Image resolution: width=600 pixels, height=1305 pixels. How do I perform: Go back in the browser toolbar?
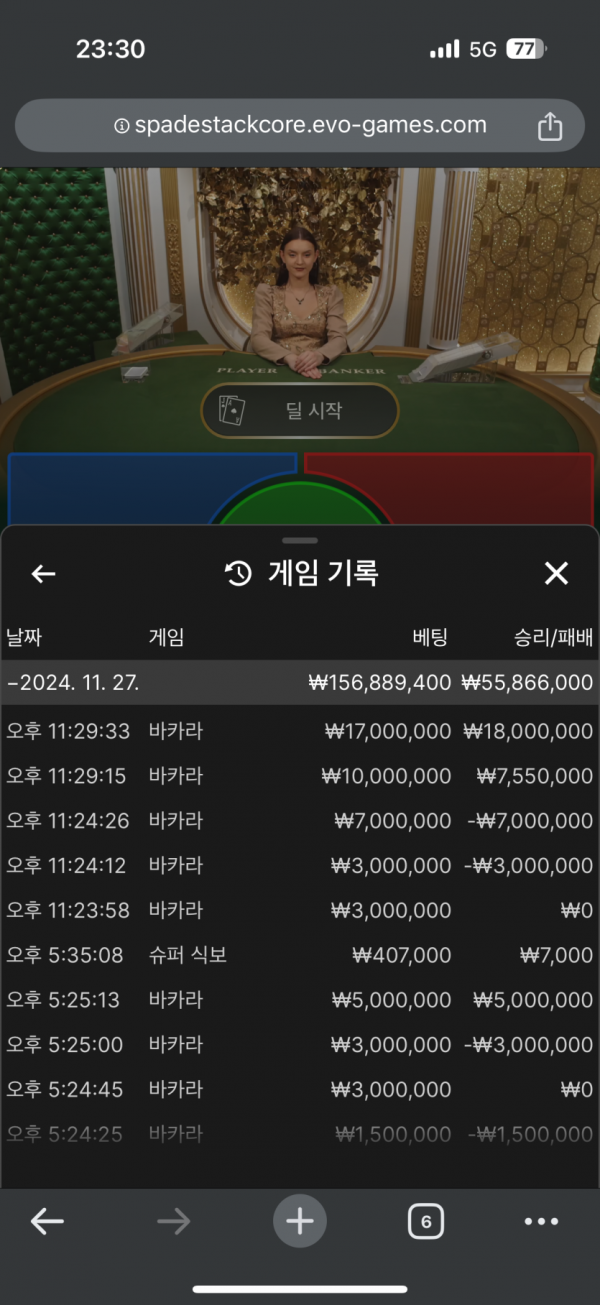(47, 1221)
